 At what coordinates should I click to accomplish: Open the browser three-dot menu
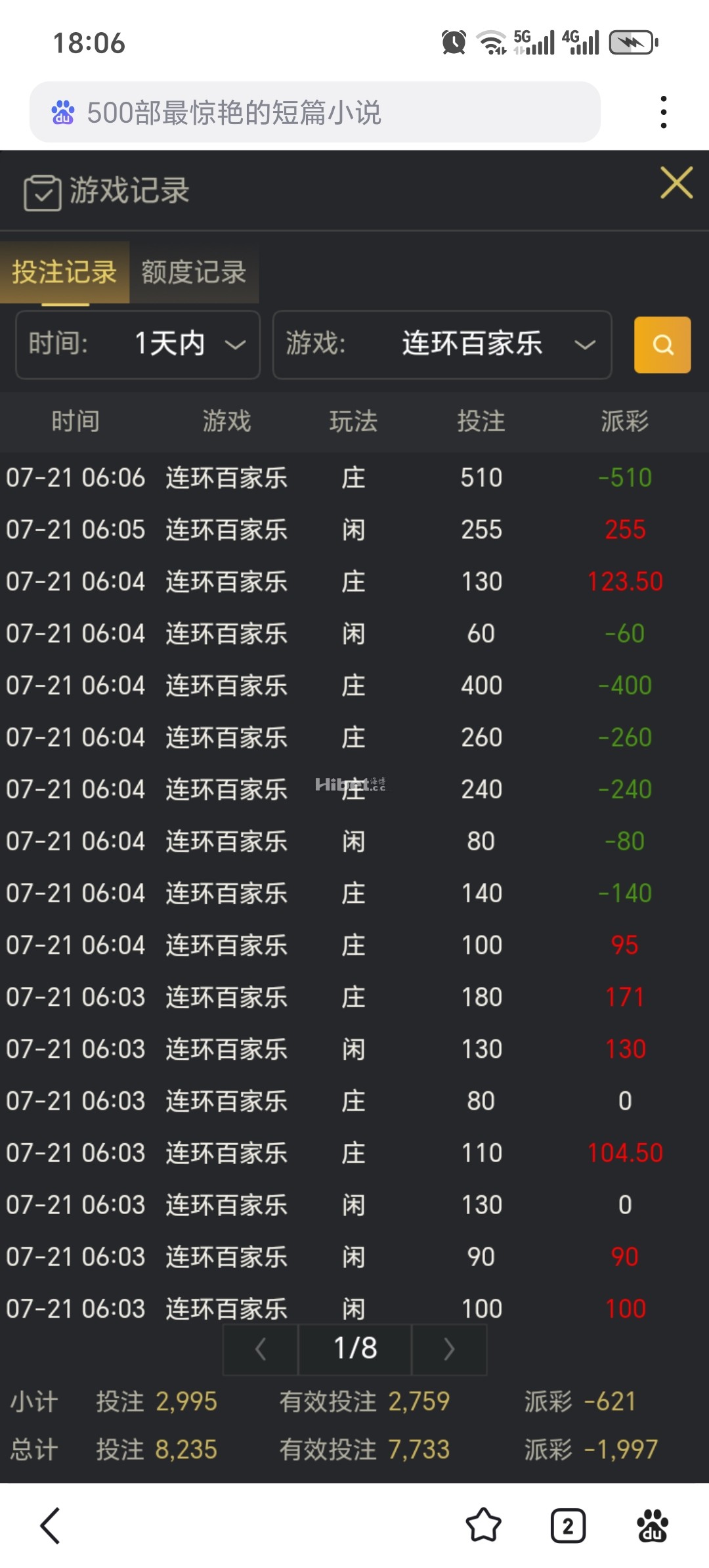pos(664,112)
